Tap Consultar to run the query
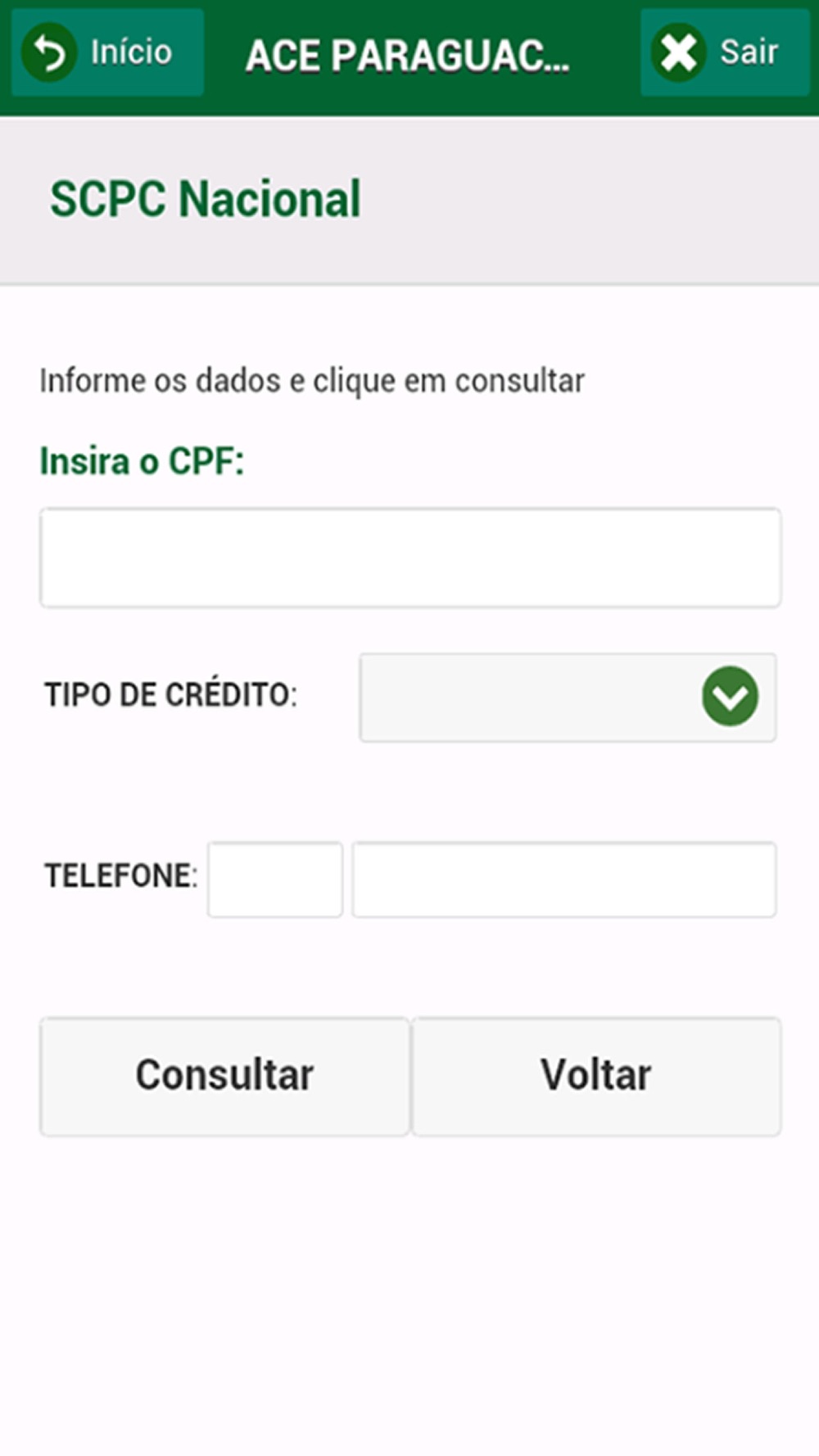This screenshot has width=819, height=1456. [224, 1076]
